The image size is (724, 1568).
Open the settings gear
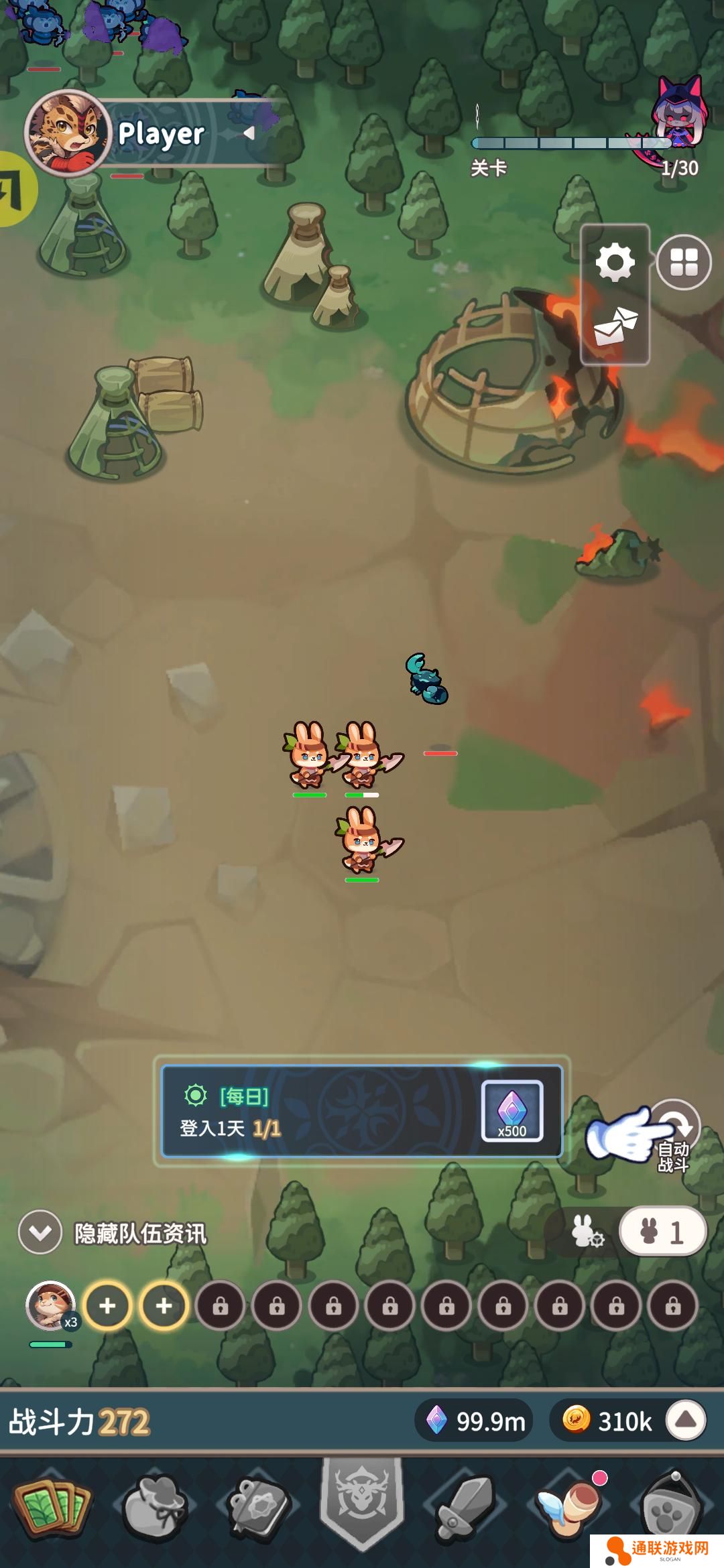pos(615,263)
